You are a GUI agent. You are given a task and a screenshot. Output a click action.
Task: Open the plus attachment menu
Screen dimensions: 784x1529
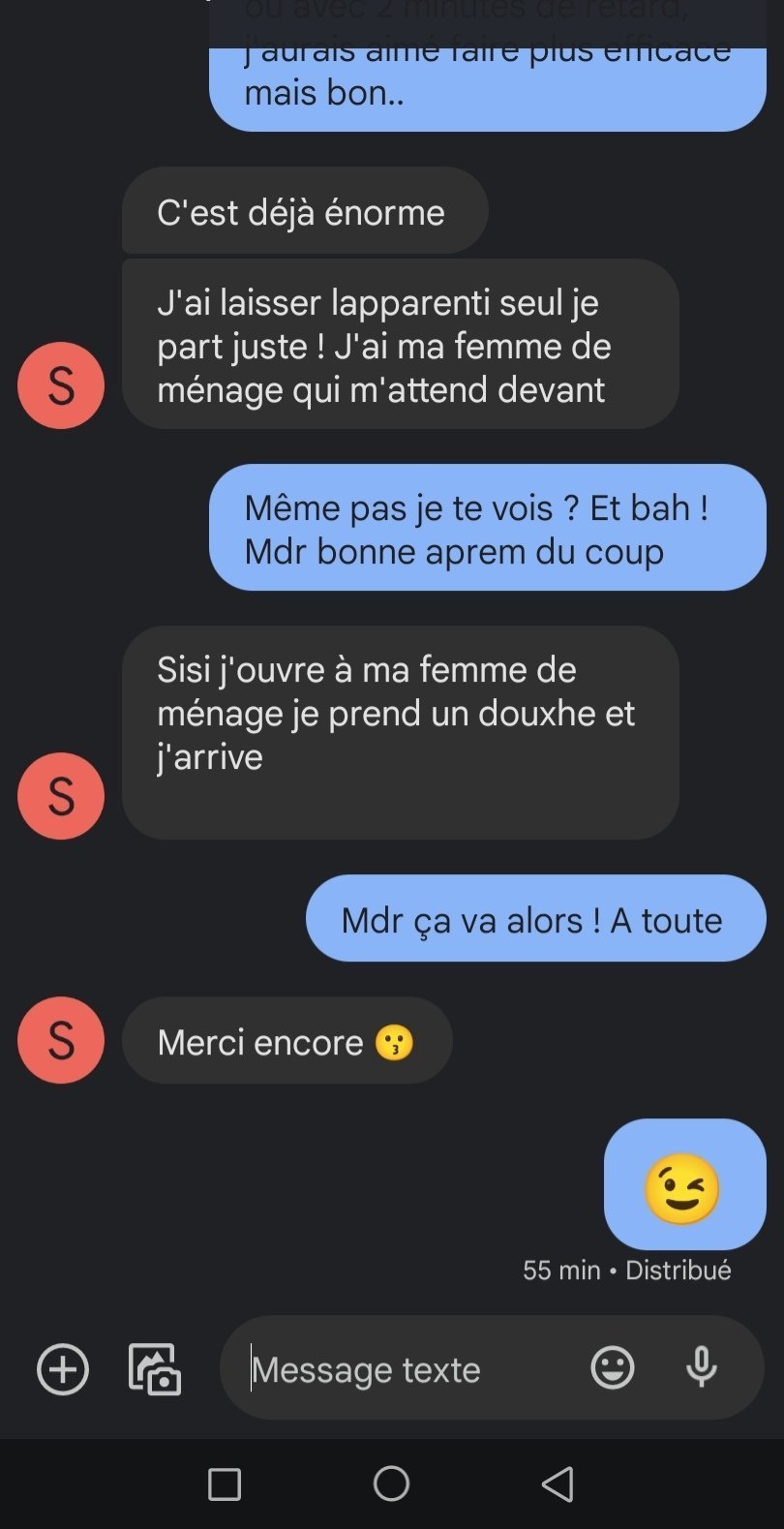[63, 1368]
